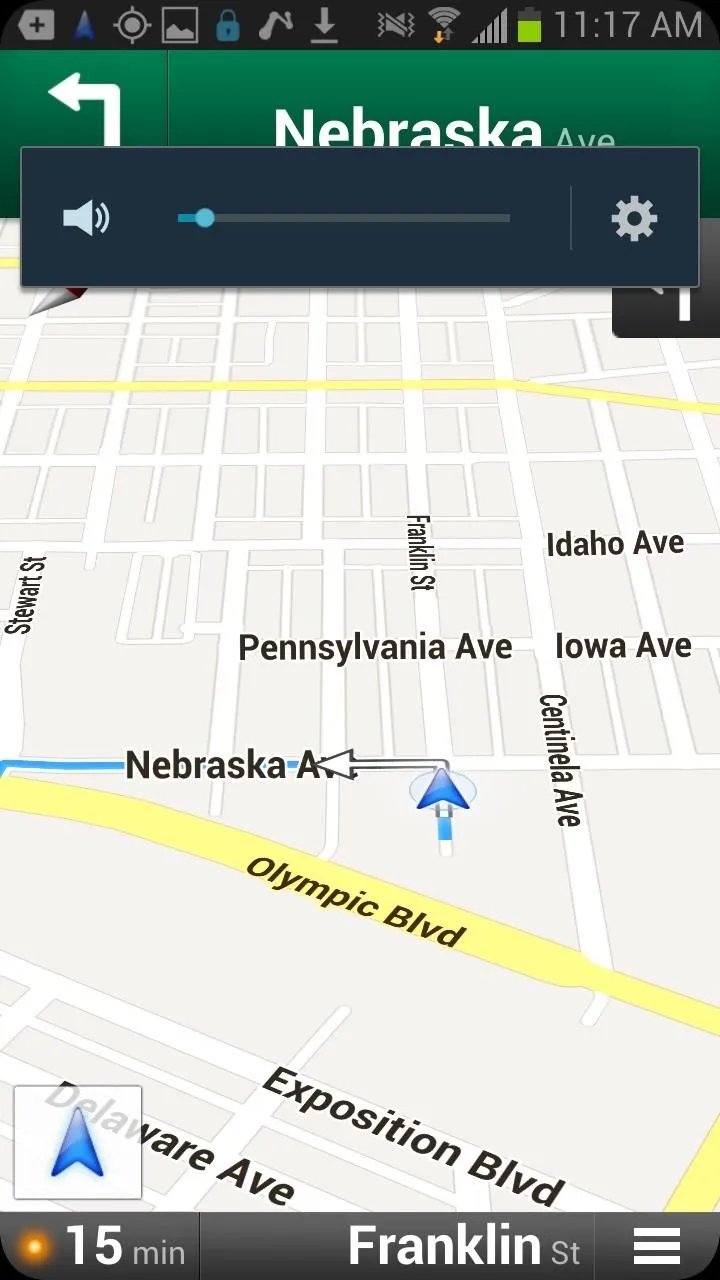Tap the 15 min time remaining indicator
Image resolution: width=720 pixels, height=1280 pixels.
[x=100, y=1246]
